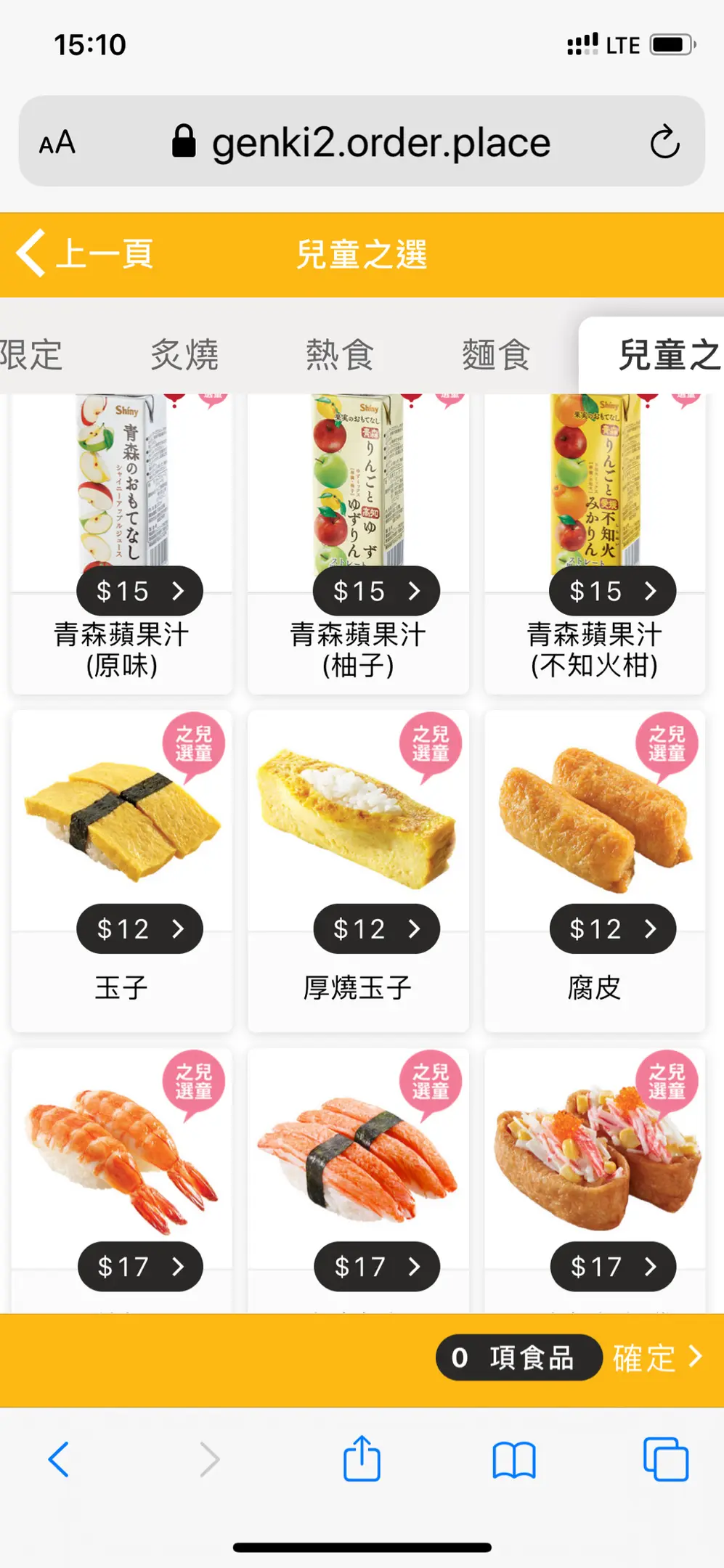Switch to the 熱食 tab
Screen dimensions: 724x1568
click(339, 355)
